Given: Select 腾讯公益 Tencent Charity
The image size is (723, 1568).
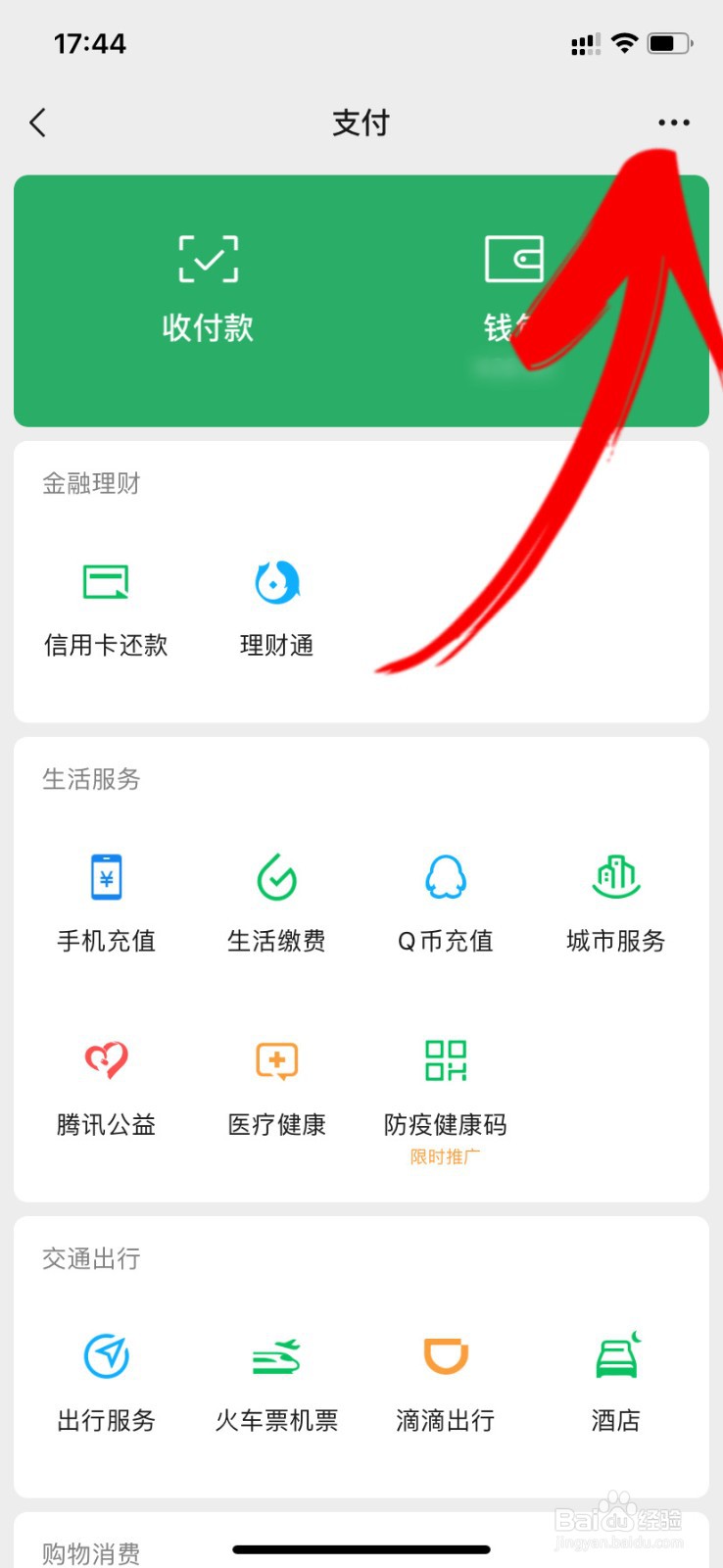Looking at the screenshot, I should [106, 1086].
